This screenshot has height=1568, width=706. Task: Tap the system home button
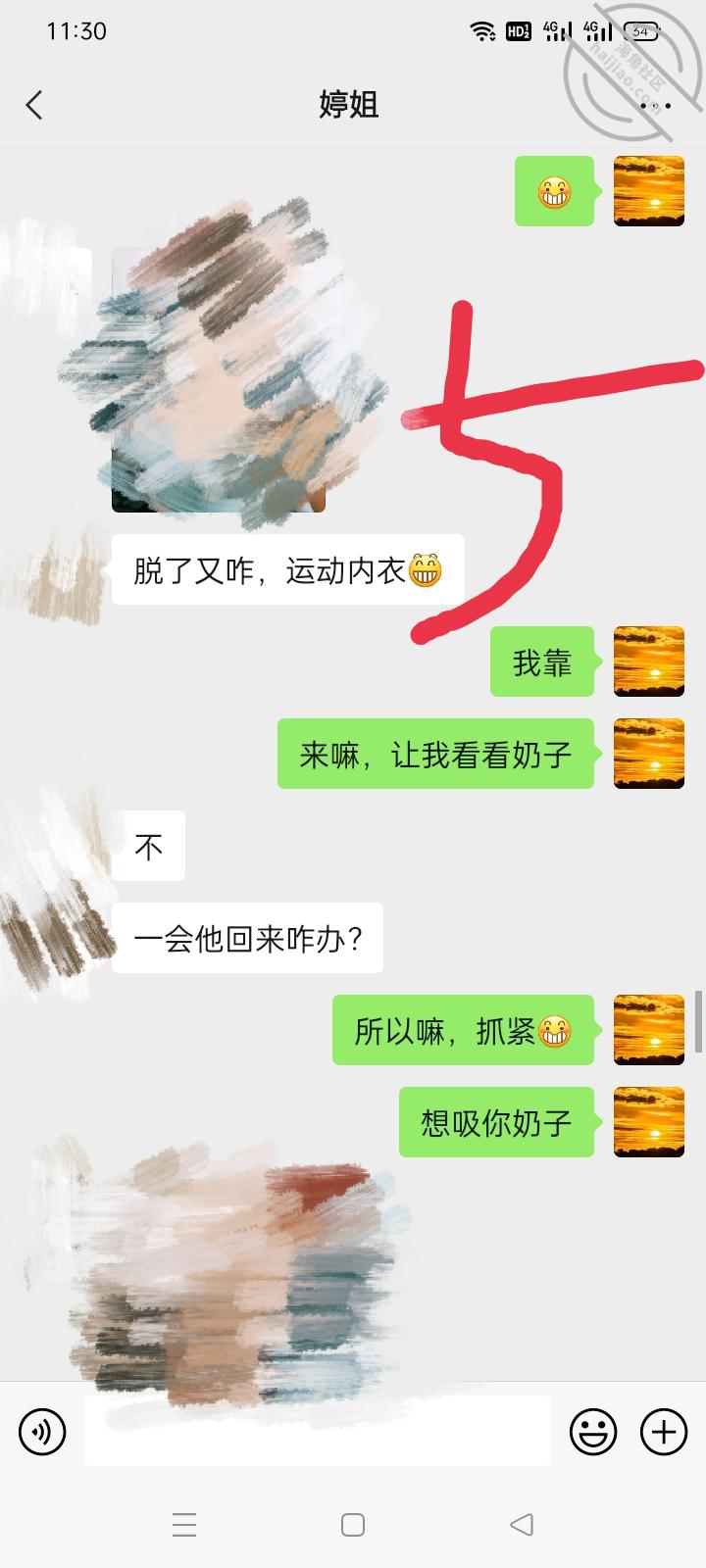[x=353, y=1525]
